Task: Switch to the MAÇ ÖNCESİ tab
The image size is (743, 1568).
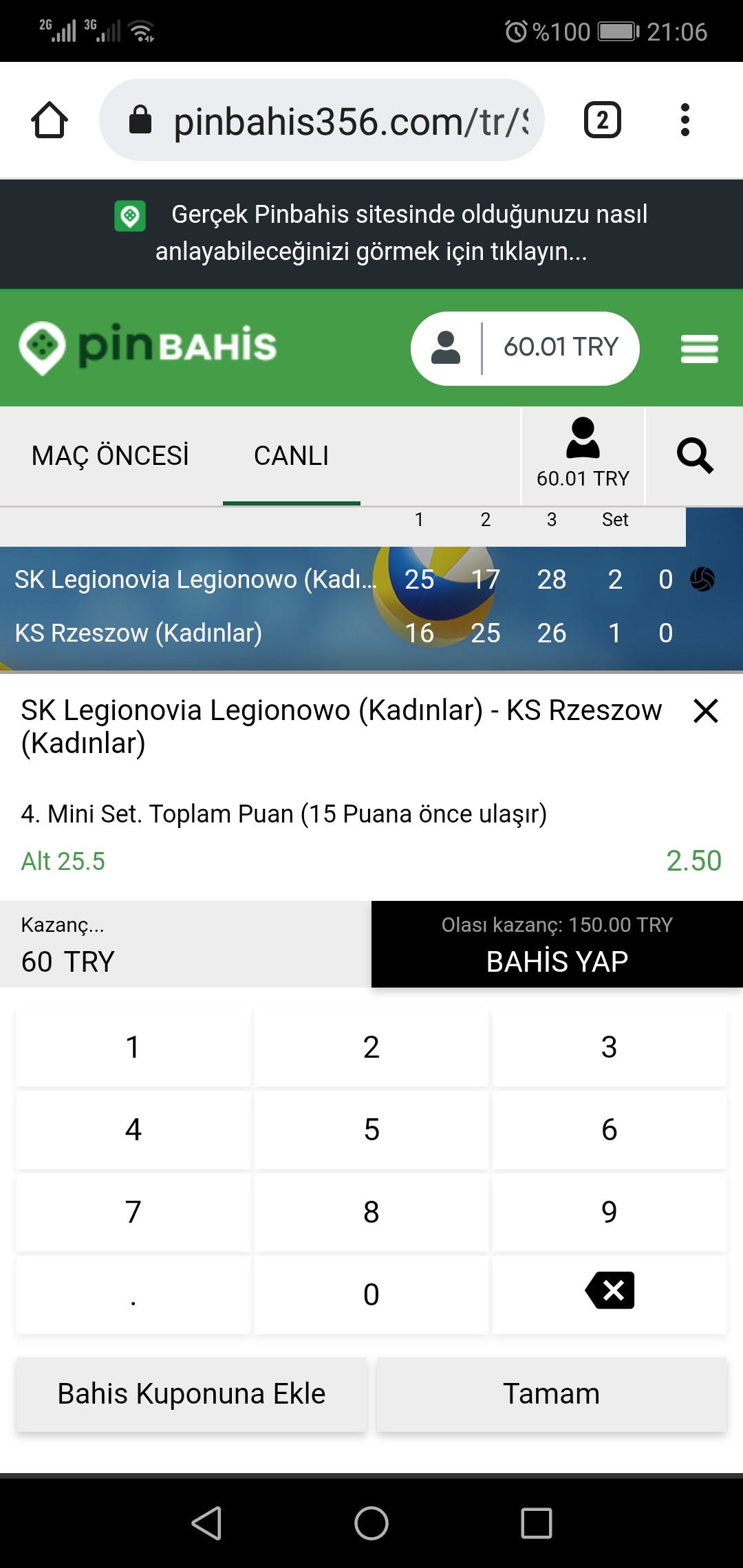Action: coord(110,456)
